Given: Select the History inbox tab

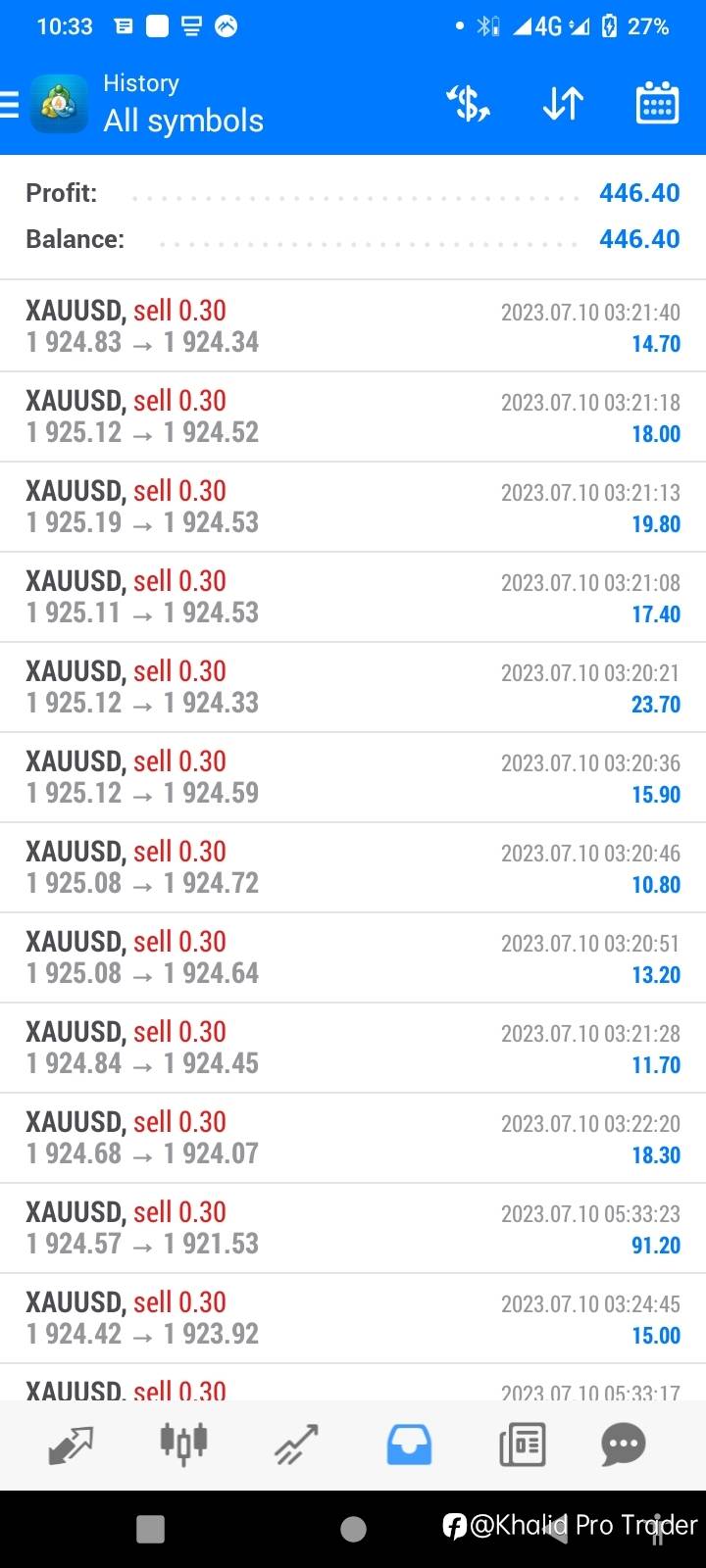Looking at the screenshot, I should pos(409,1445).
